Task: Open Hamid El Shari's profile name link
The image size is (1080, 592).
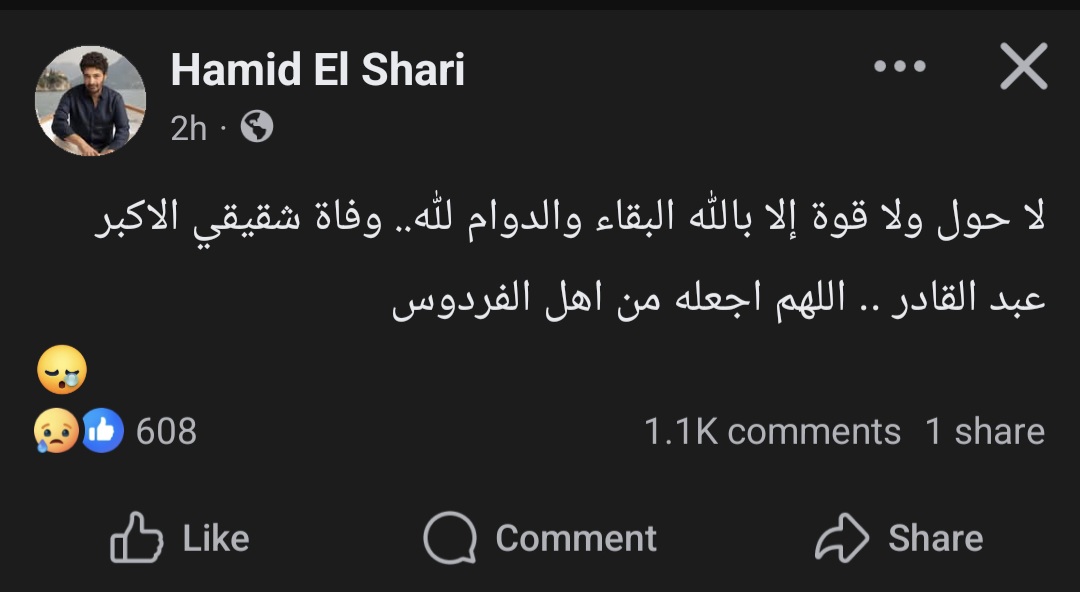Action: [x=317, y=70]
